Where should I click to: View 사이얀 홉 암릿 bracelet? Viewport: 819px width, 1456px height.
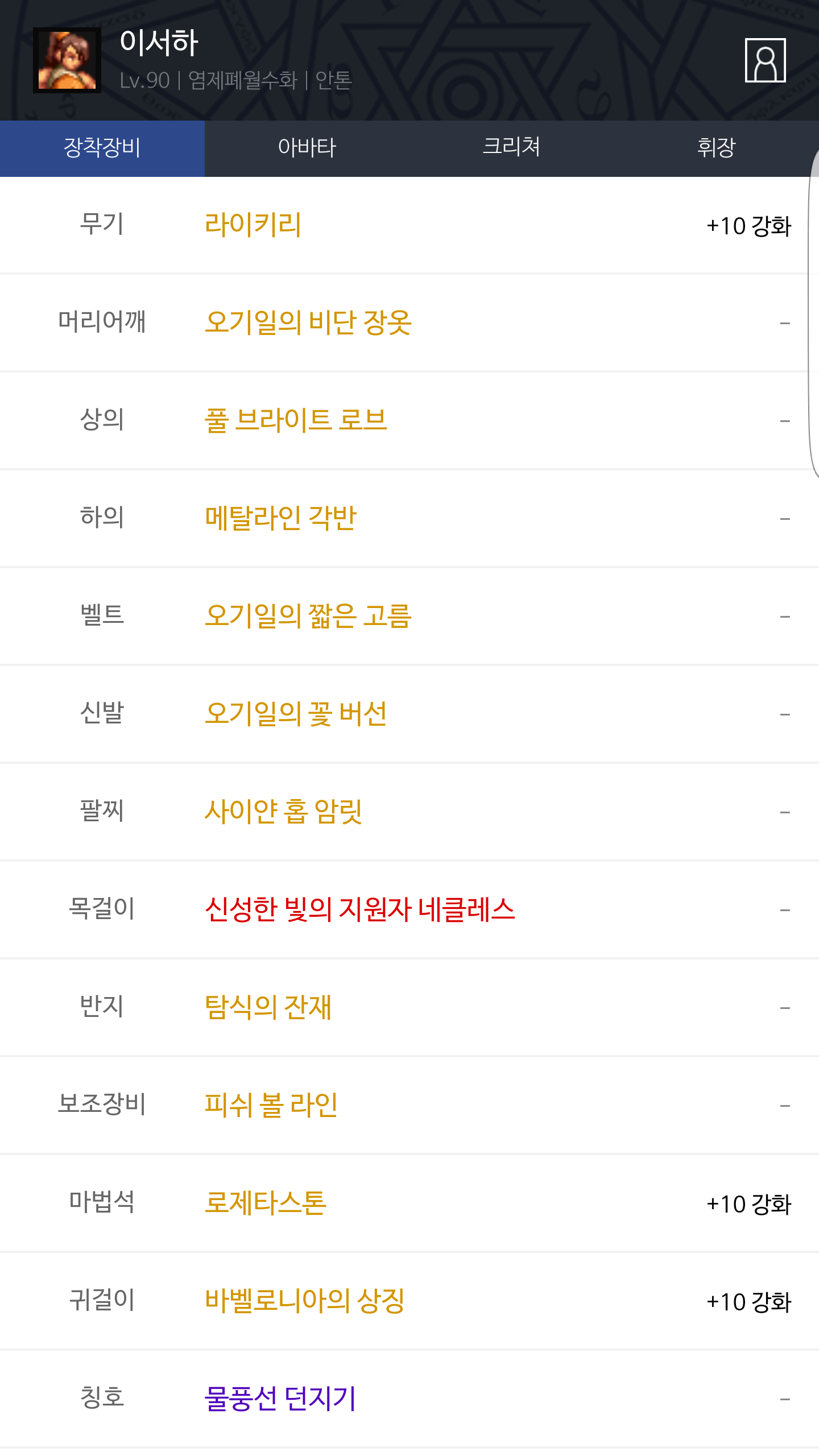pyautogui.click(x=283, y=812)
